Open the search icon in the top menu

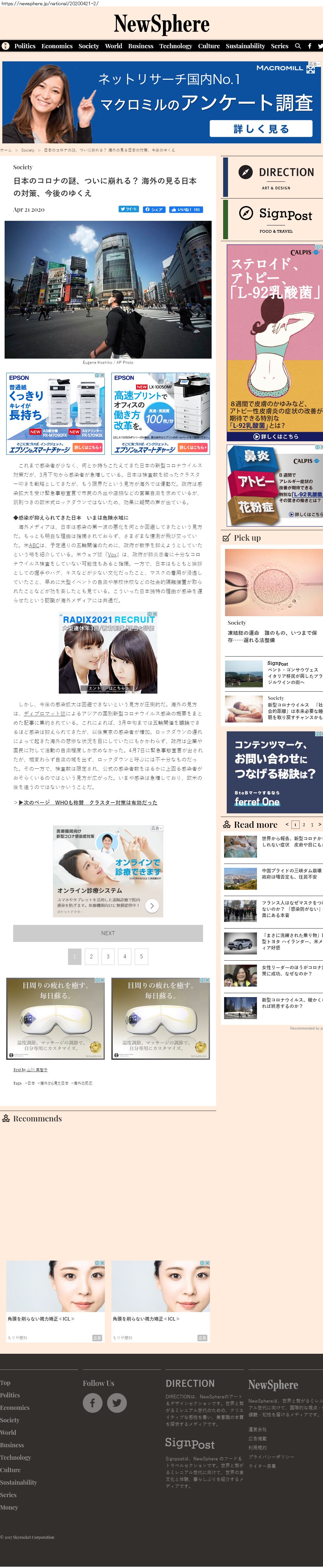pos(297,46)
